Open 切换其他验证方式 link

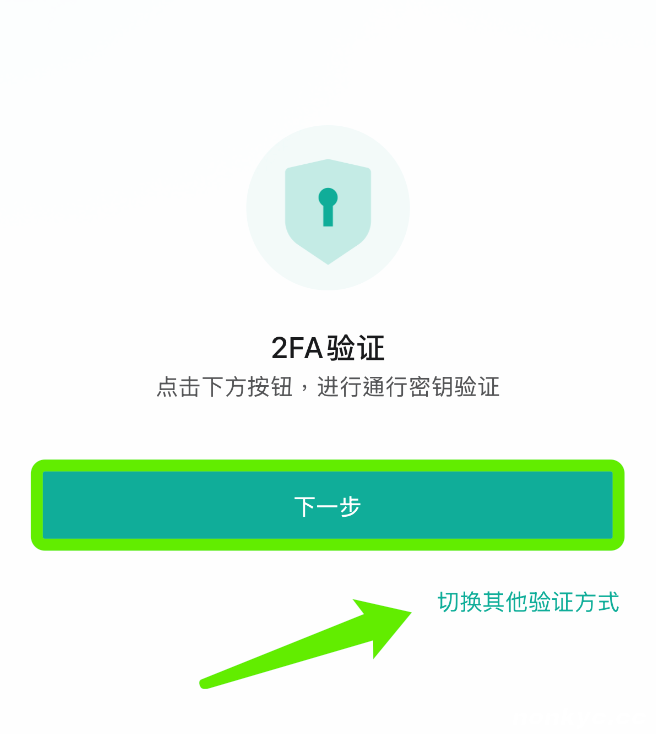[528, 602]
